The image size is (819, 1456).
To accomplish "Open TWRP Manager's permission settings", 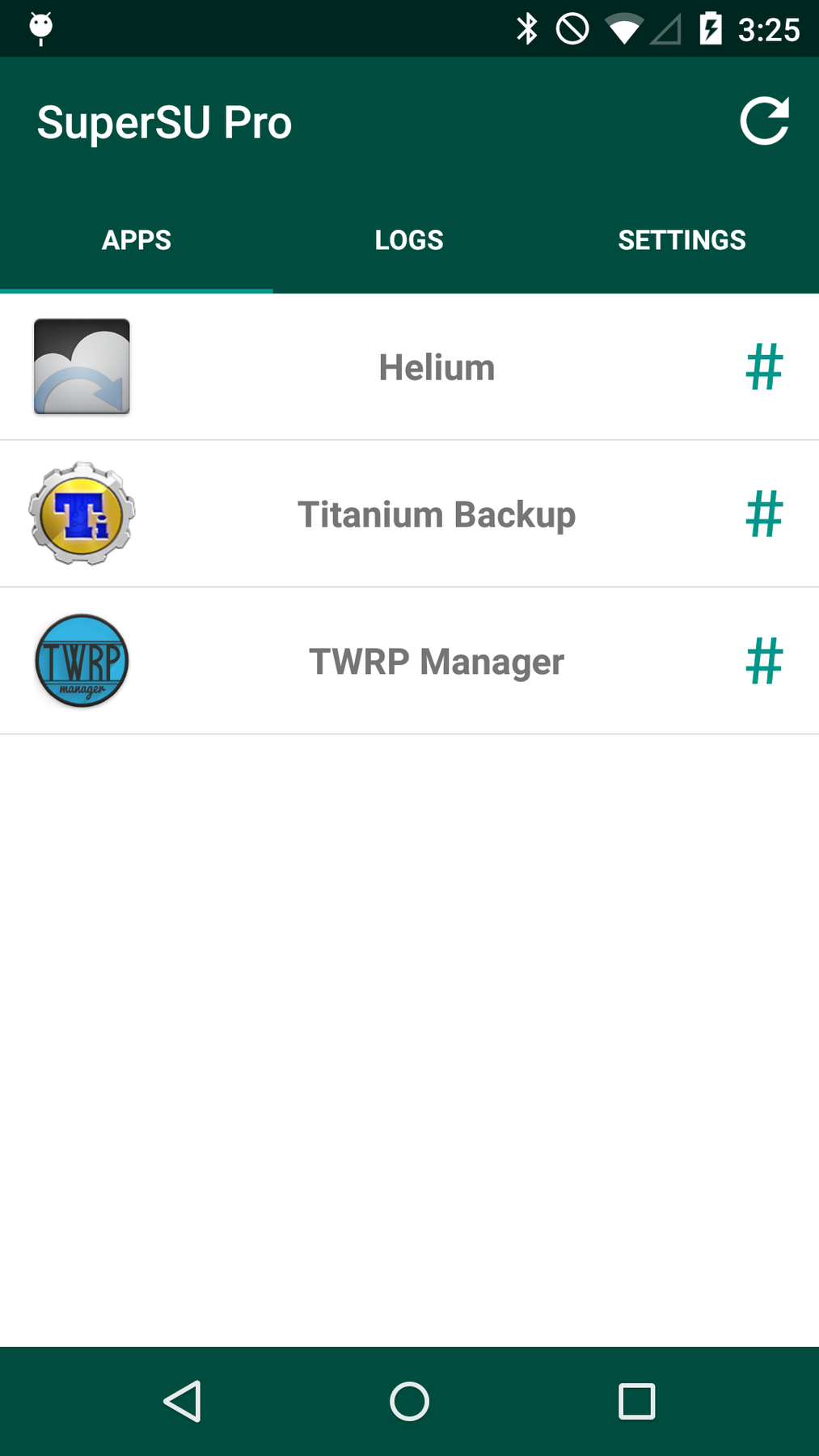I will coord(437,661).
